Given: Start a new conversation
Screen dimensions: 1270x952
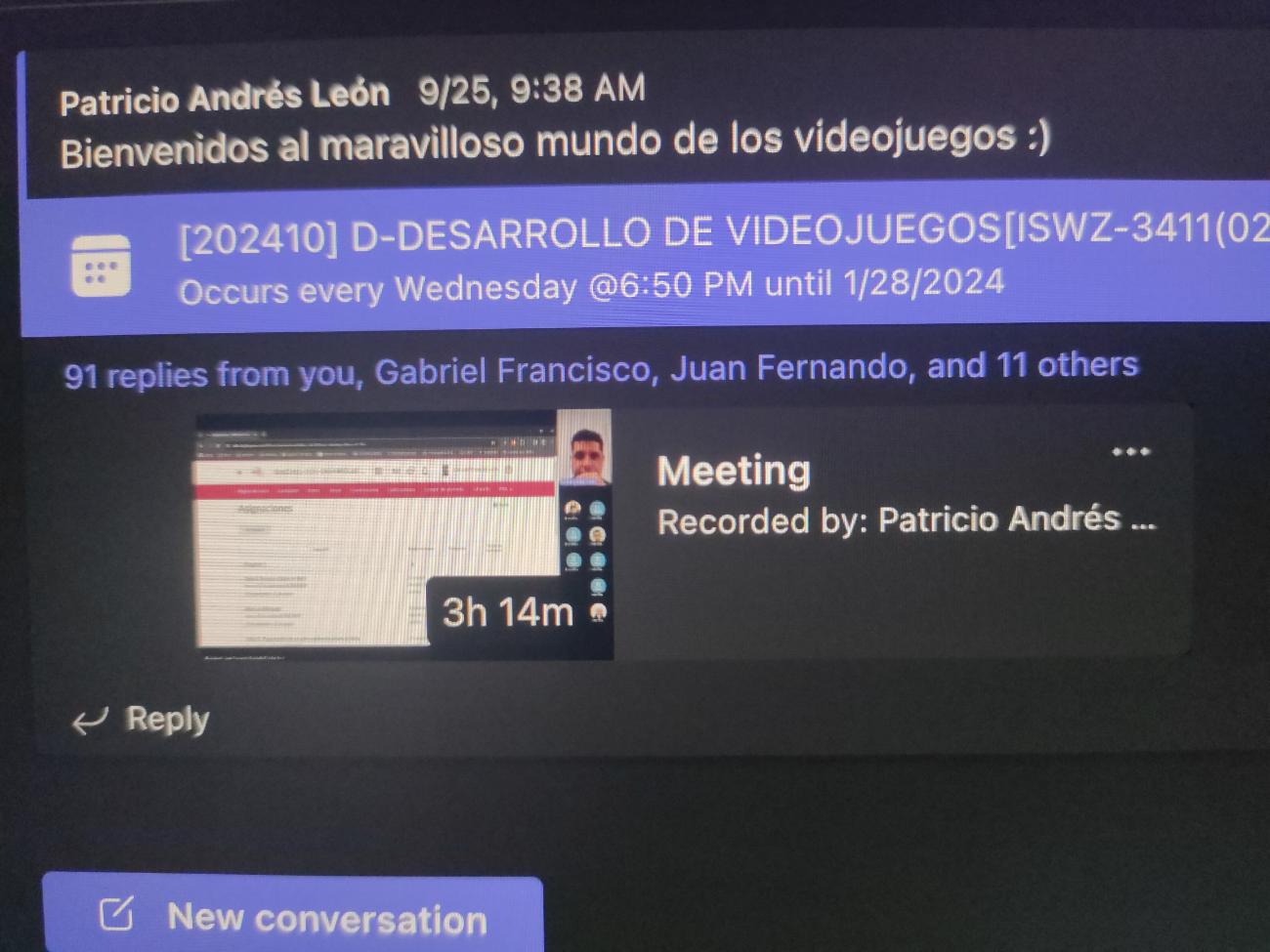Looking at the screenshot, I should (x=293, y=916).
